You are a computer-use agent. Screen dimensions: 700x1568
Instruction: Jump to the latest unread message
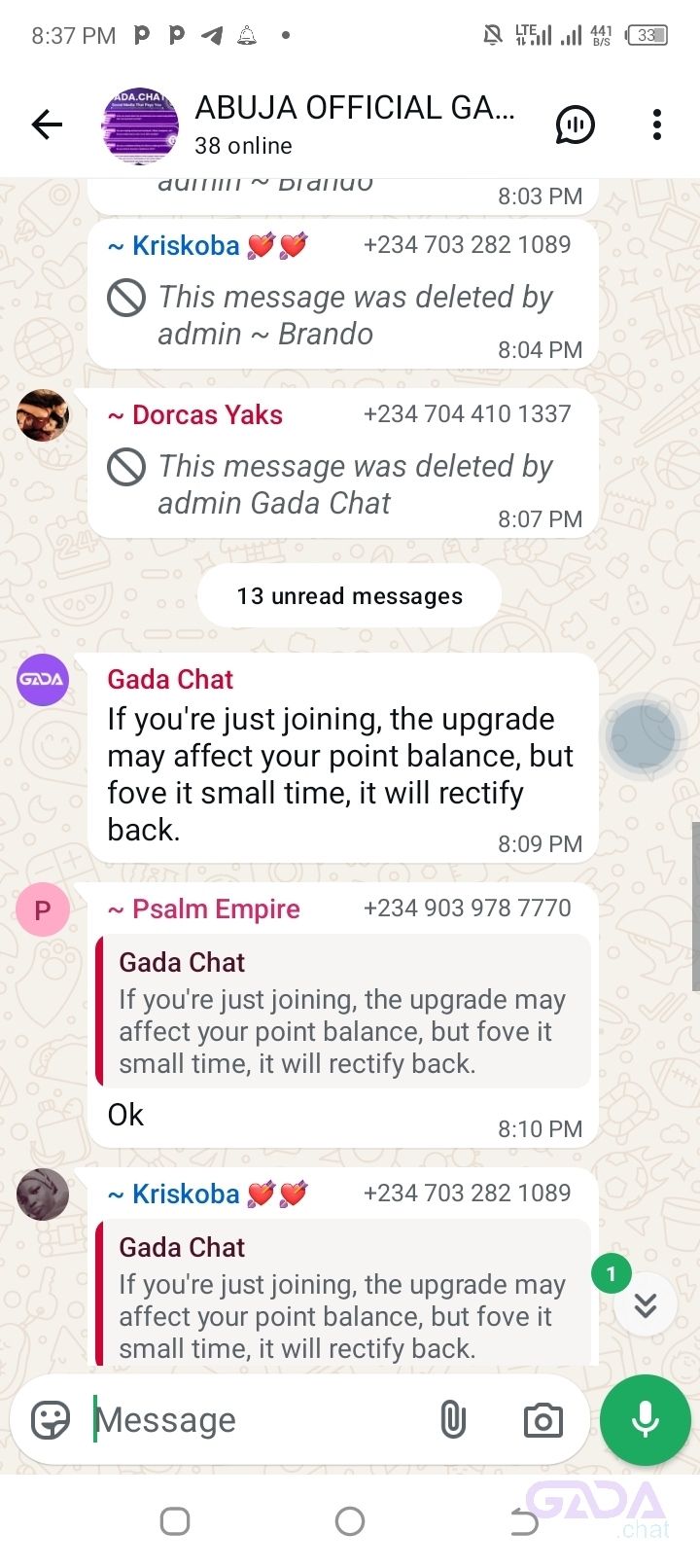[x=645, y=1304]
